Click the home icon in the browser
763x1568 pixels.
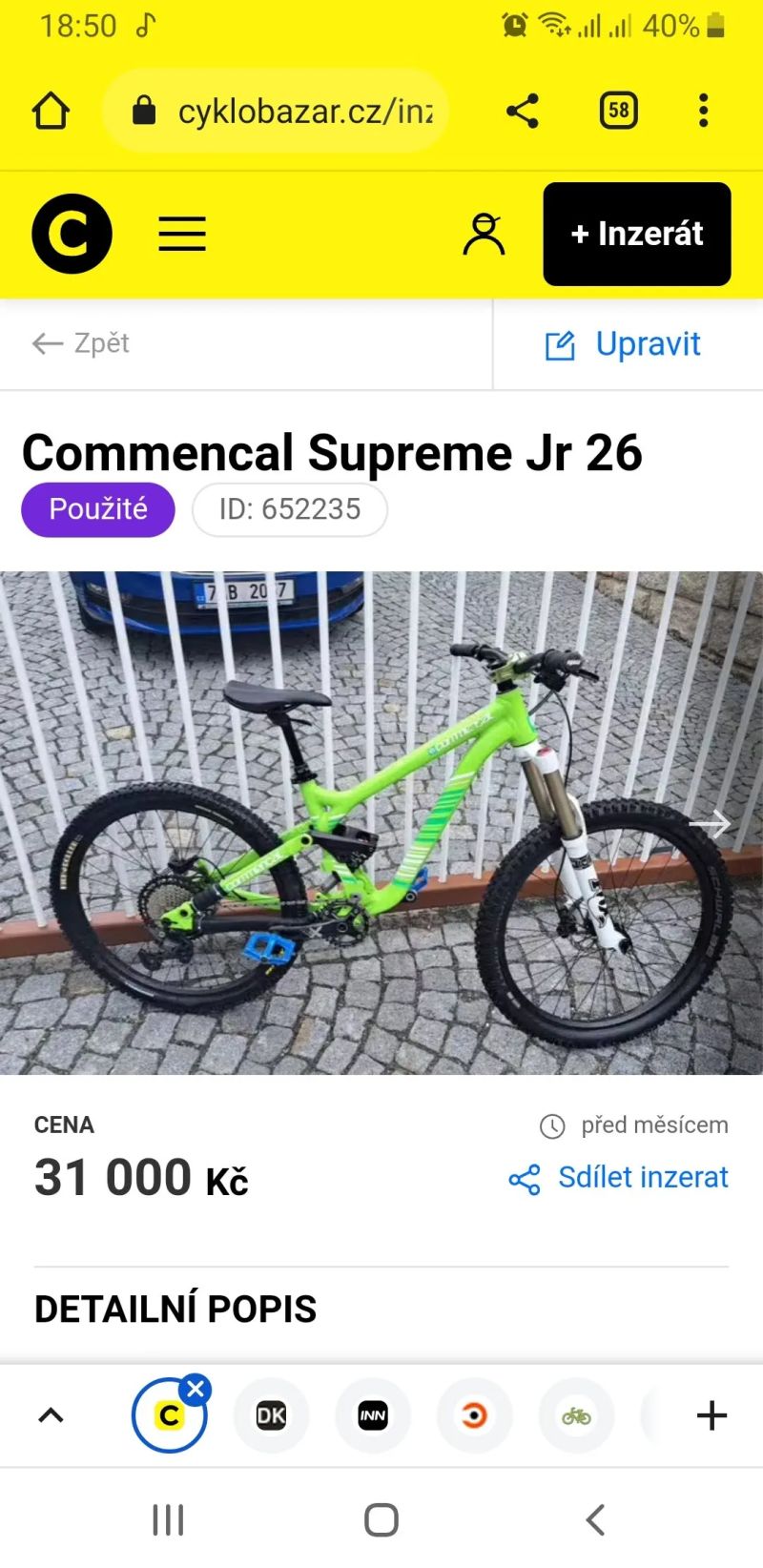click(52, 111)
